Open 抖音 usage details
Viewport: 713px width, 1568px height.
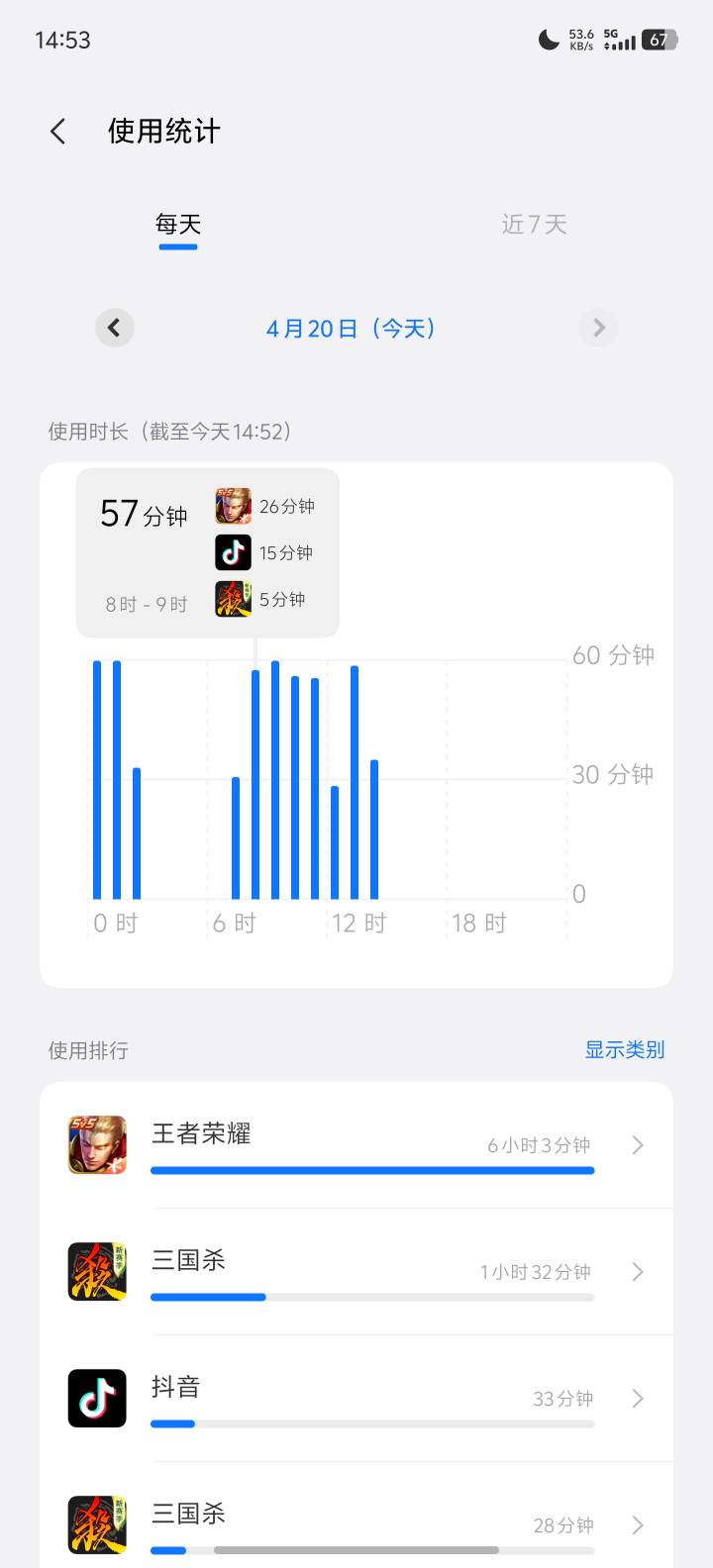point(356,1399)
